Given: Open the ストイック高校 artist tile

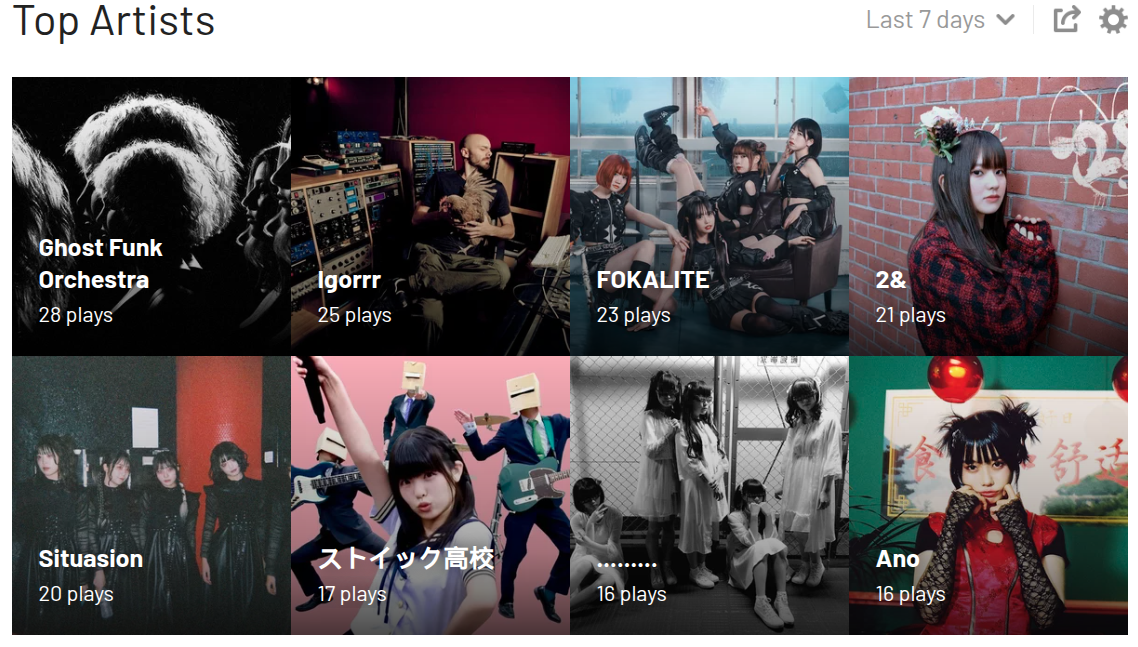Looking at the screenshot, I should 430,495.
